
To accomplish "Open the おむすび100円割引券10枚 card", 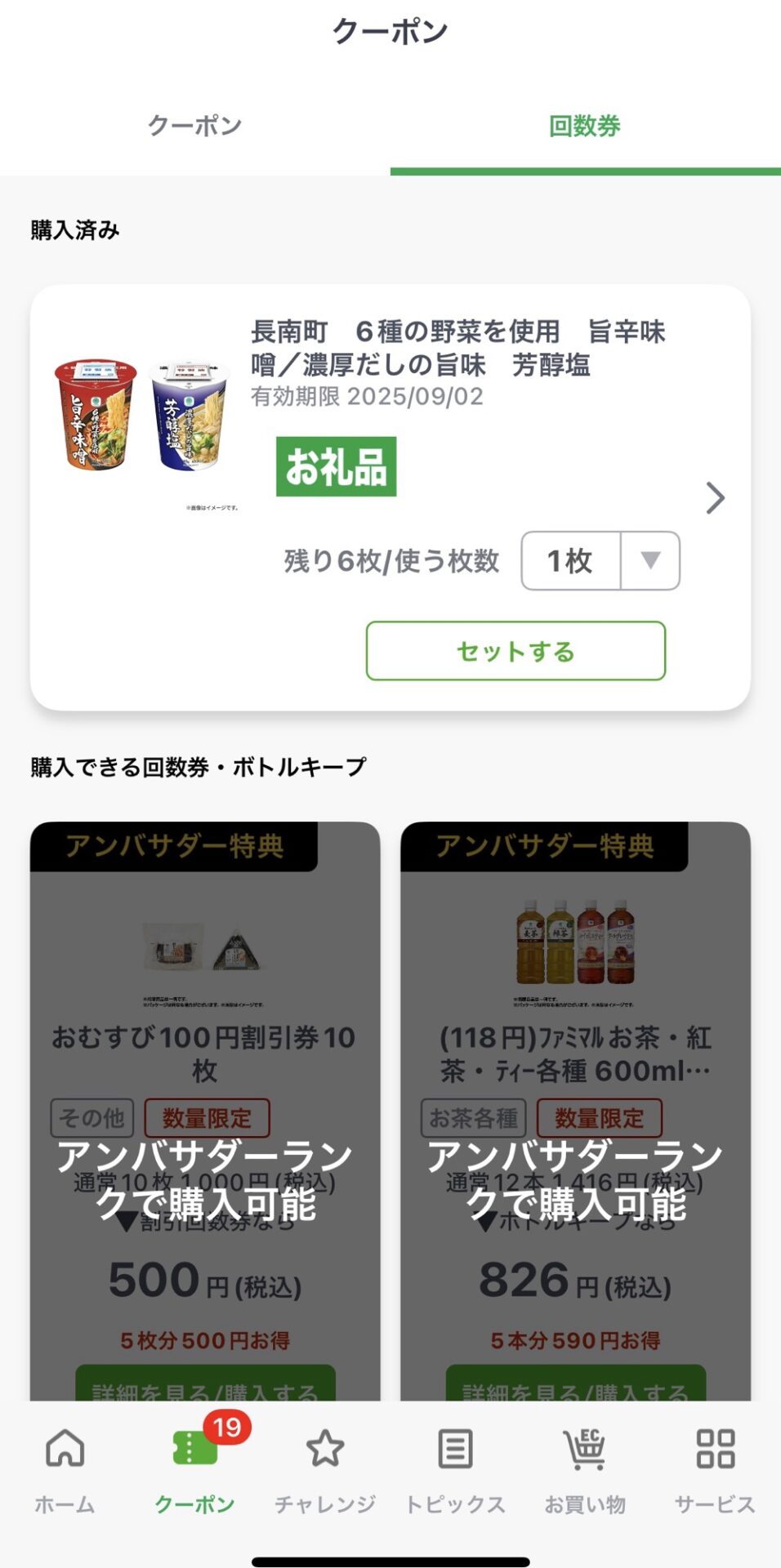I will point(205,1111).
